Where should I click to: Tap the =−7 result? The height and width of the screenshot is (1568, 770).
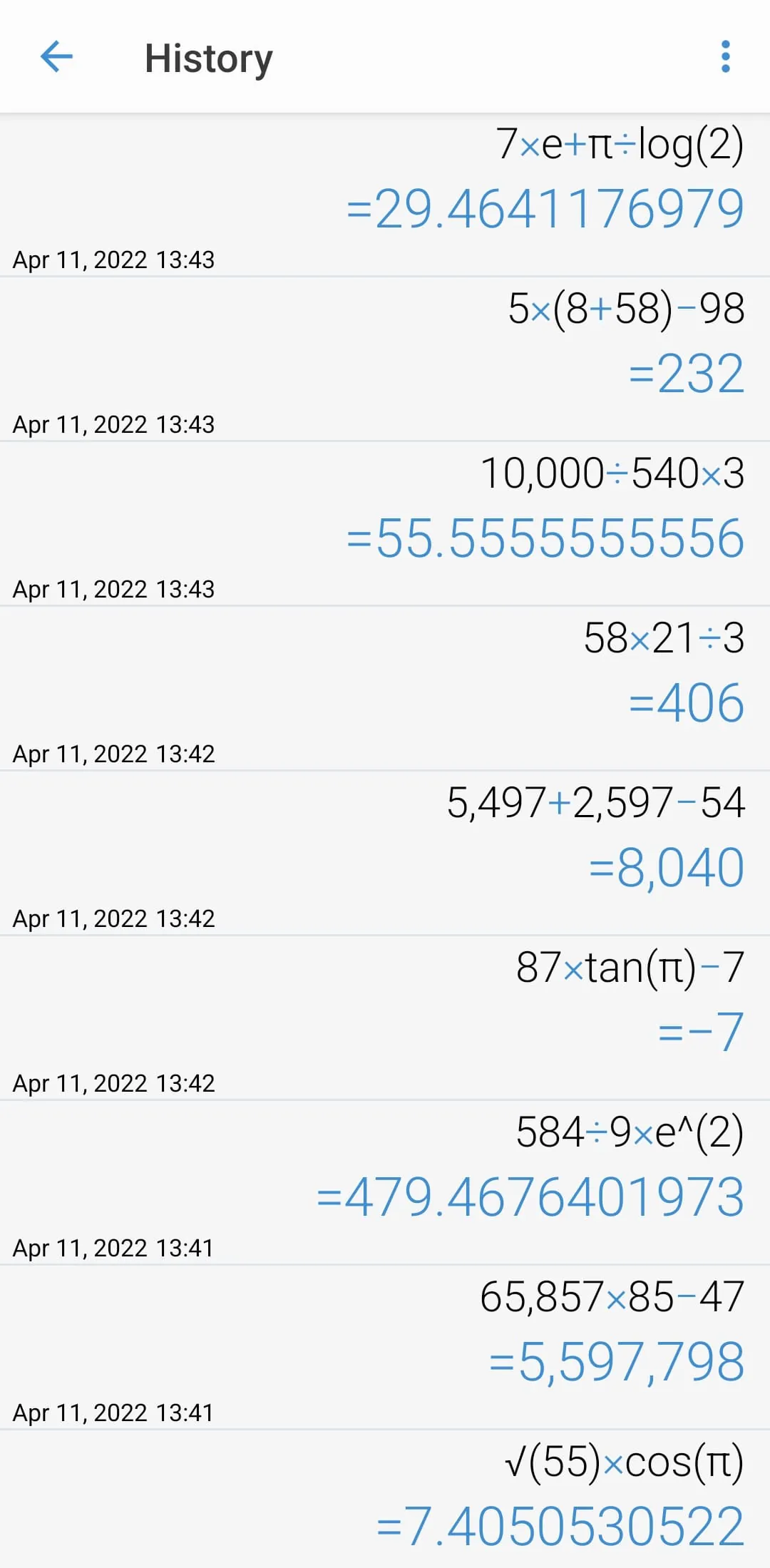pyautogui.click(x=700, y=1032)
